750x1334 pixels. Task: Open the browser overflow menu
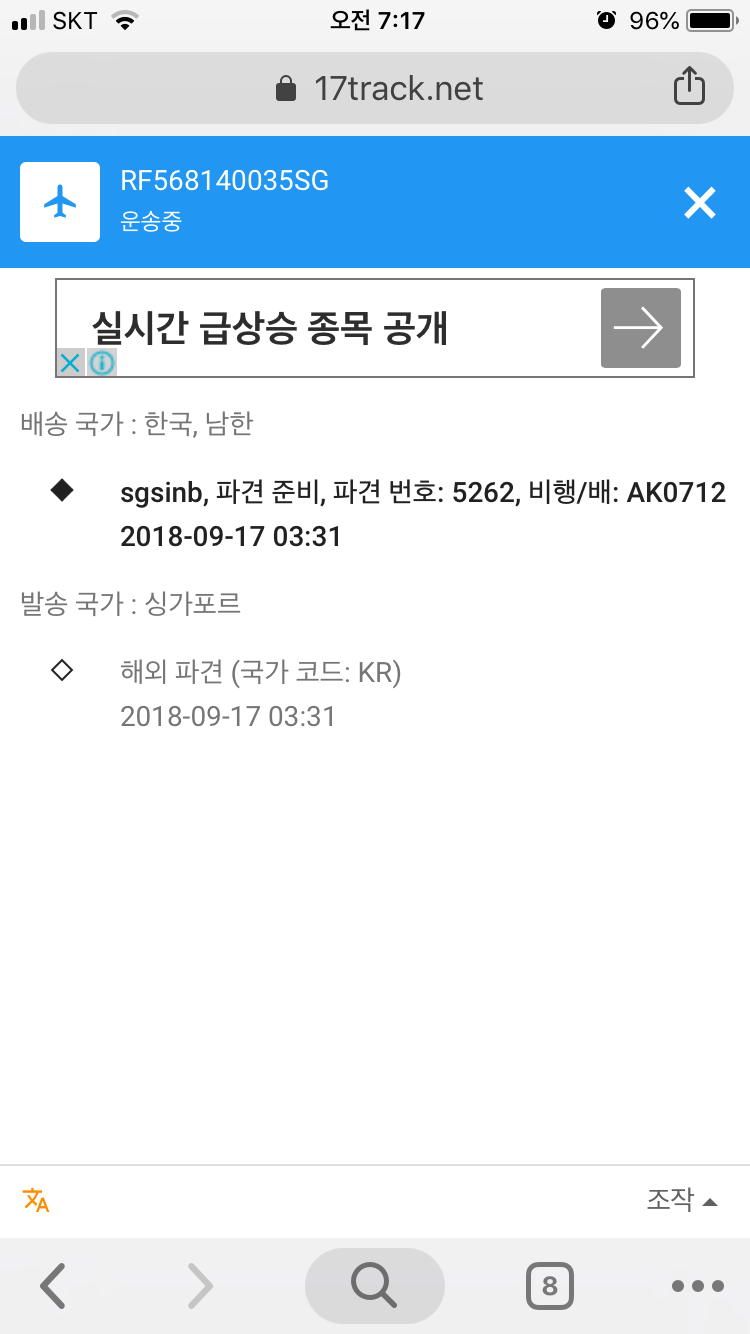pos(697,1286)
